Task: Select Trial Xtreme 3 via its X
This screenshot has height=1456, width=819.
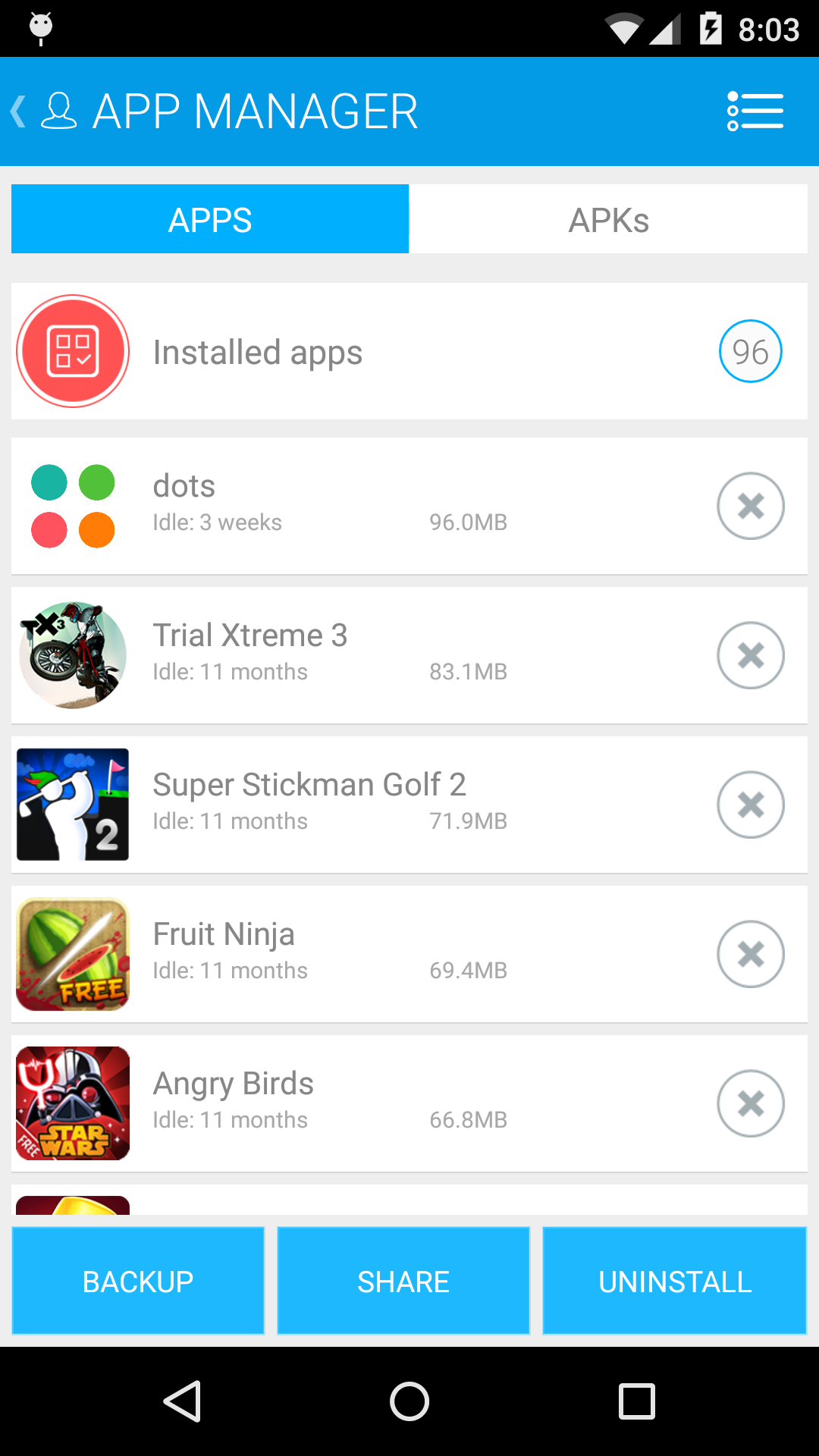Action: [751, 655]
